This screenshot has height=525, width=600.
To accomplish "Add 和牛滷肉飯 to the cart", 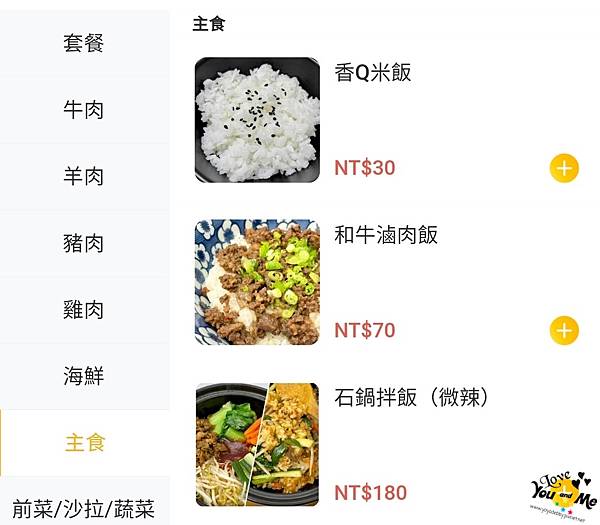I will coord(564,330).
